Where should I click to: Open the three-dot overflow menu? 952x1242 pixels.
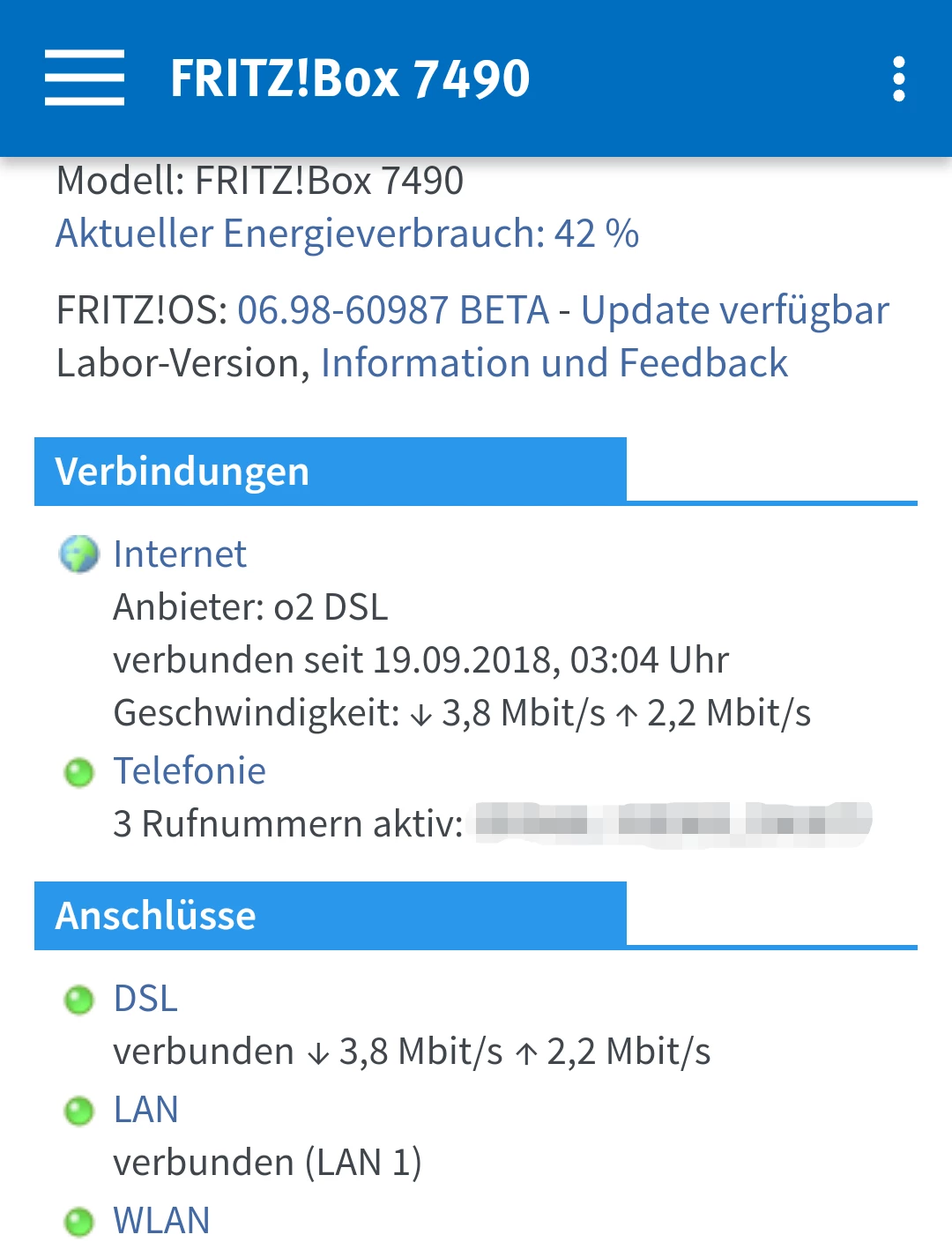pyautogui.click(x=898, y=78)
